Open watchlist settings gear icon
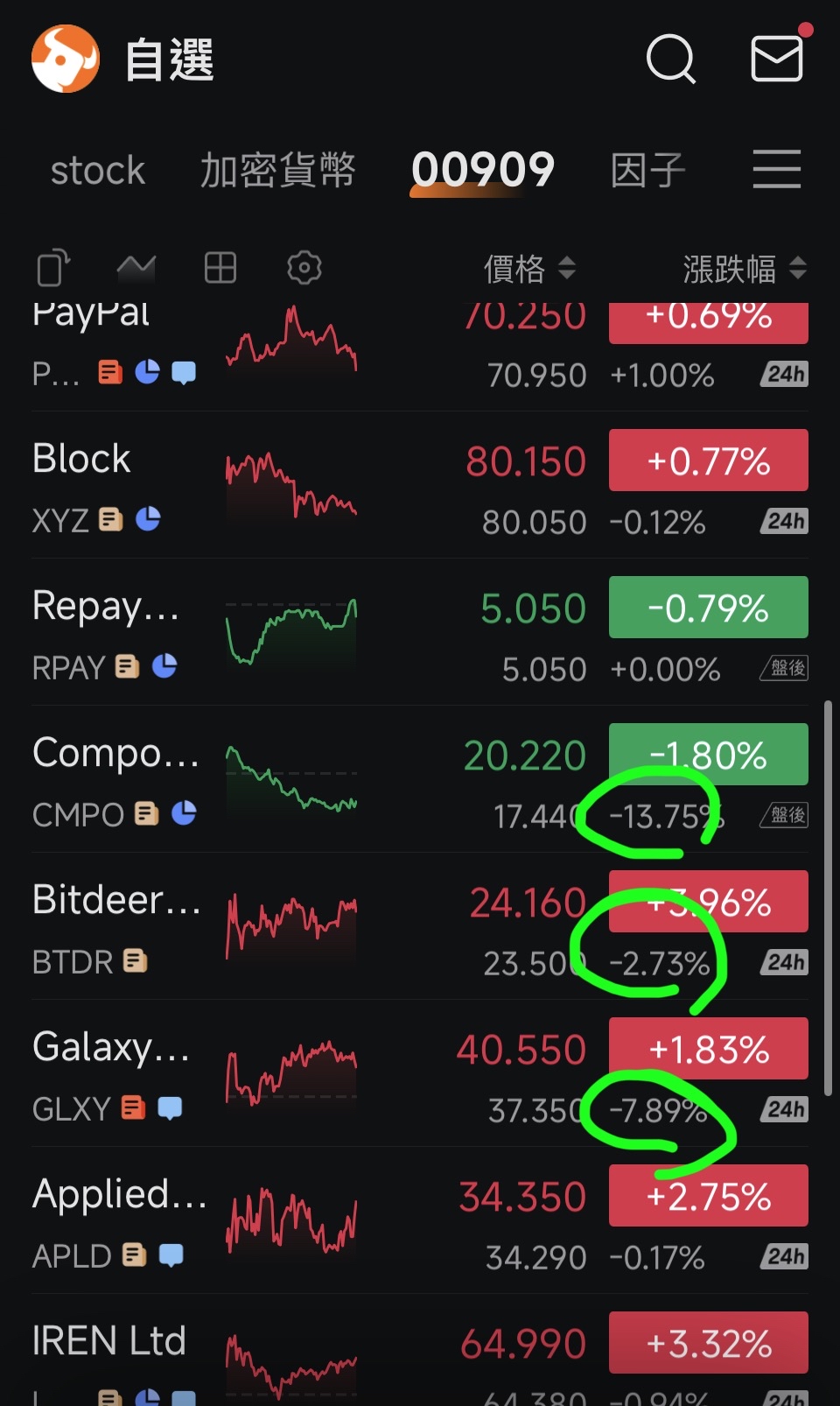The width and height of the screenshot is (840, 1406). 304,268
